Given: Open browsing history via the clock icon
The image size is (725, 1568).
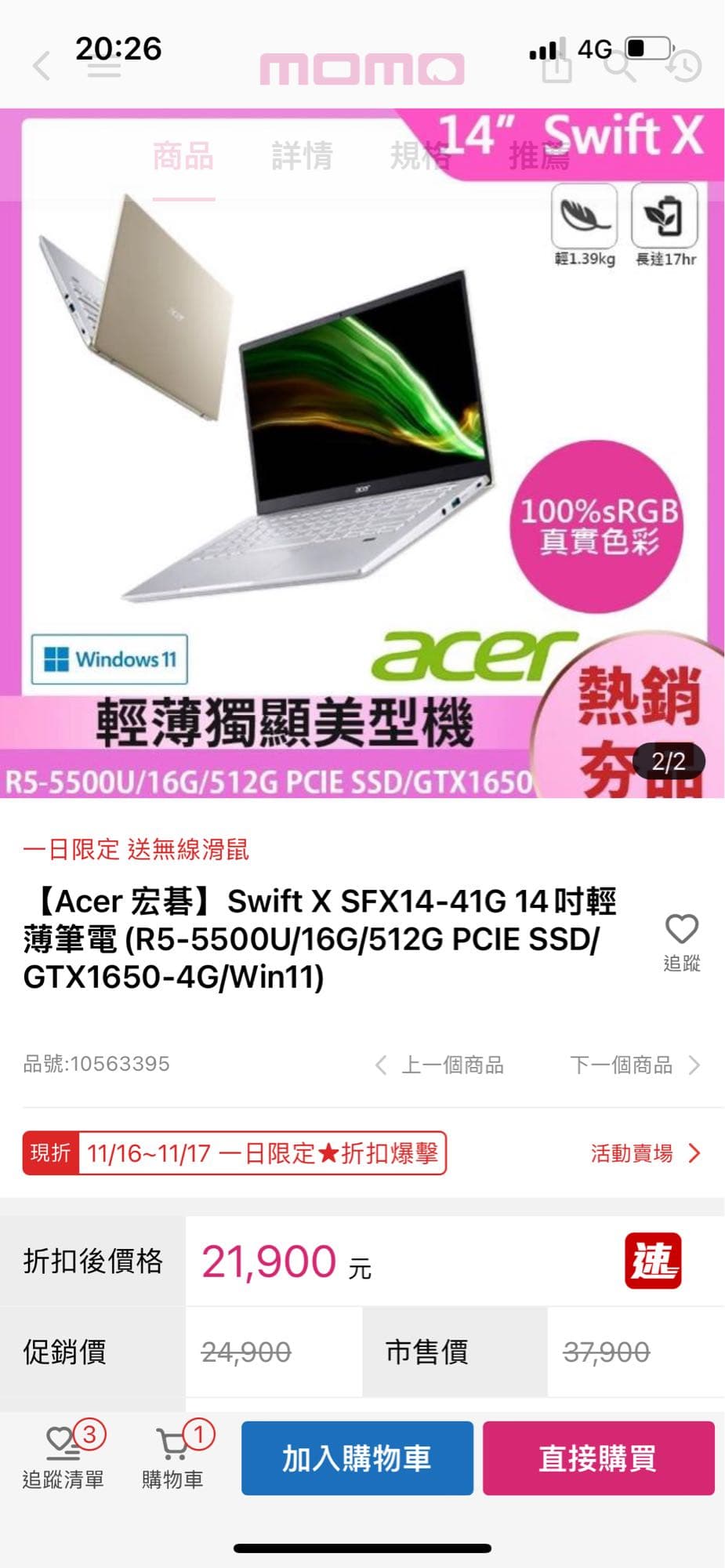Looking at the screenshot, I should click(683, 69).
